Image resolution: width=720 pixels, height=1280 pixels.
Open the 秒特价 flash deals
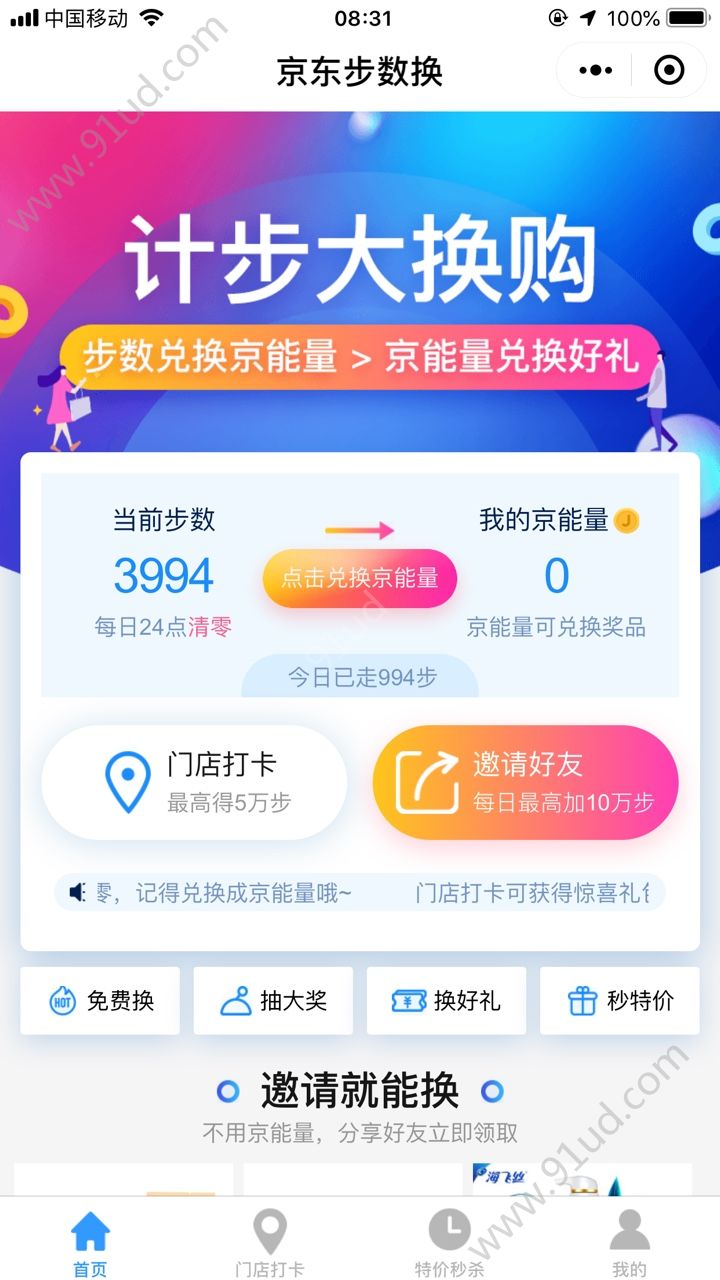(x=620, y=1000)
